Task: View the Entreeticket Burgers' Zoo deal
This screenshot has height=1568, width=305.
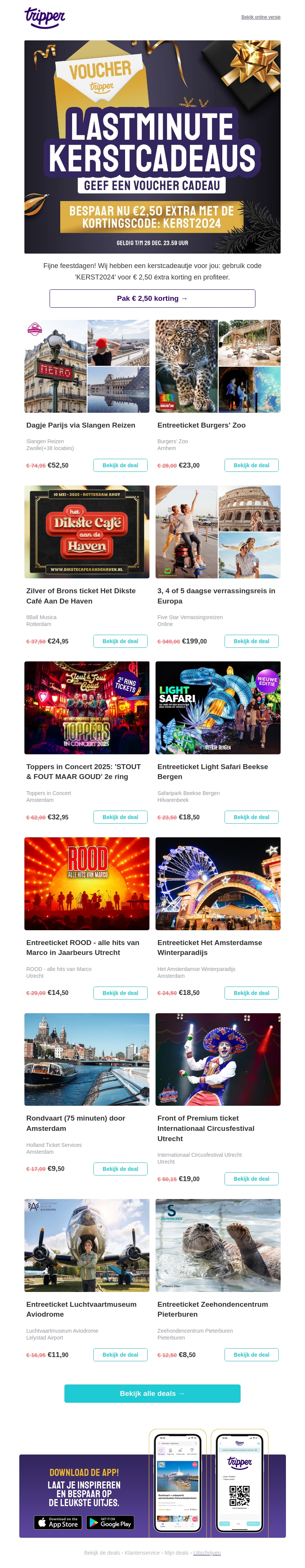Action: [x=251, y=465]
